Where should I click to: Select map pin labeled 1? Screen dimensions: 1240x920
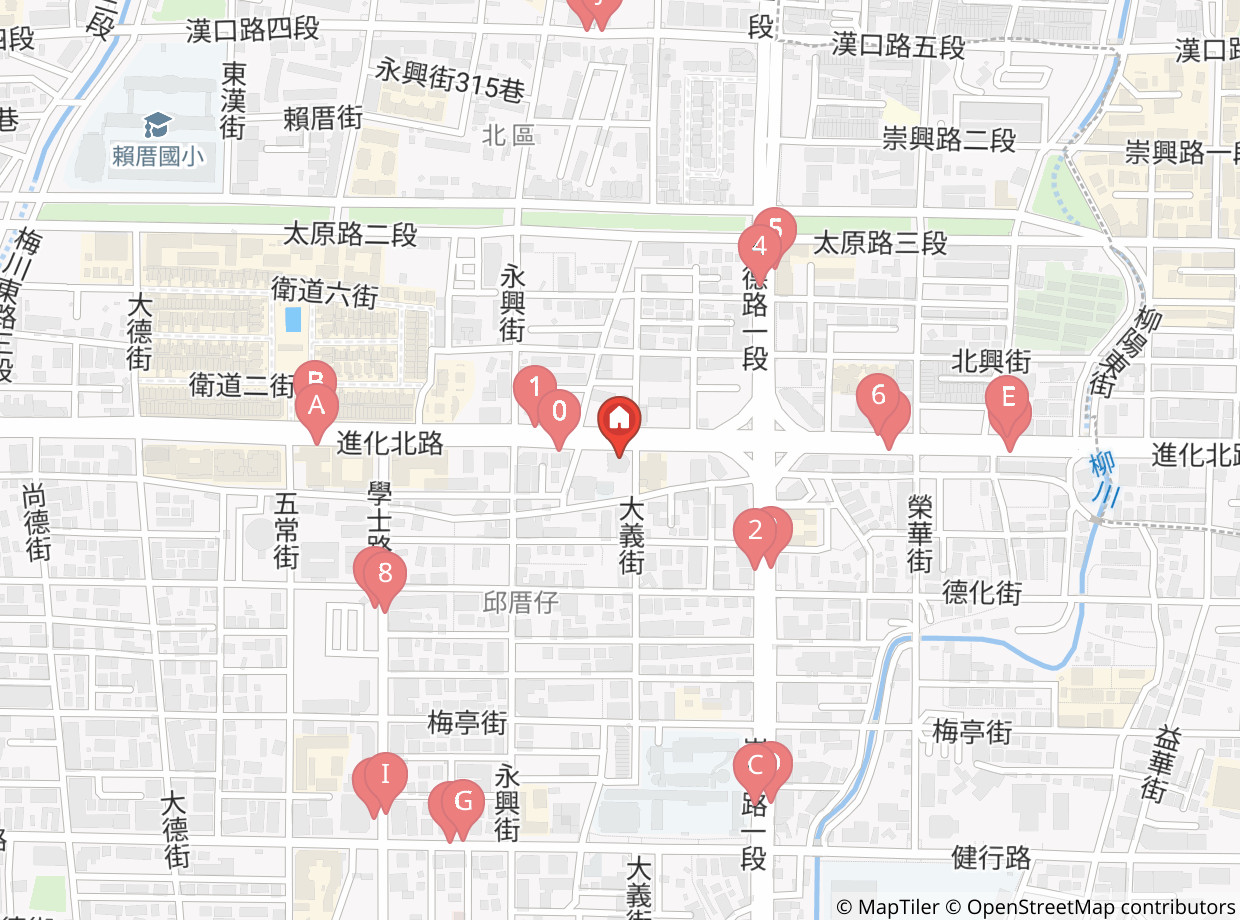(535, 394)
